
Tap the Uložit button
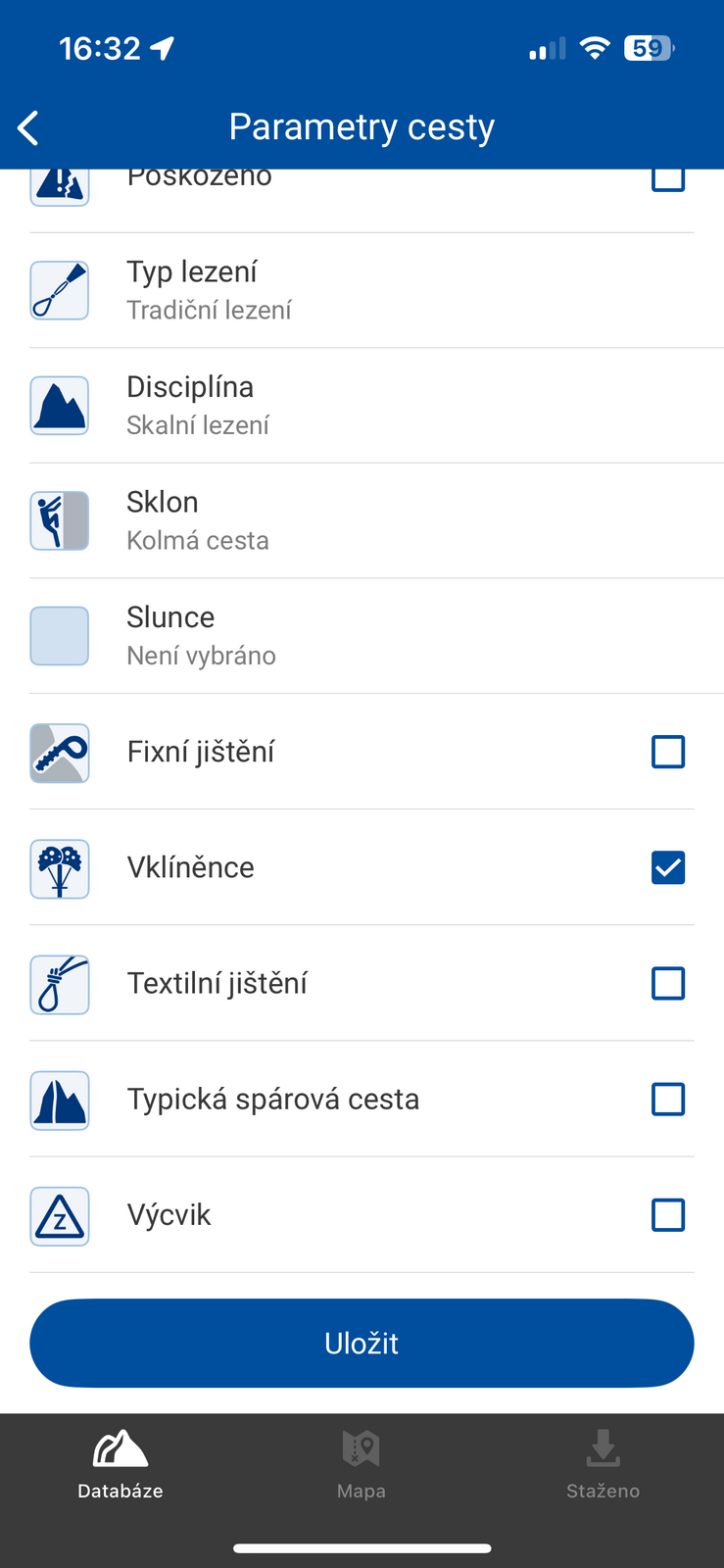[362, 1343]
